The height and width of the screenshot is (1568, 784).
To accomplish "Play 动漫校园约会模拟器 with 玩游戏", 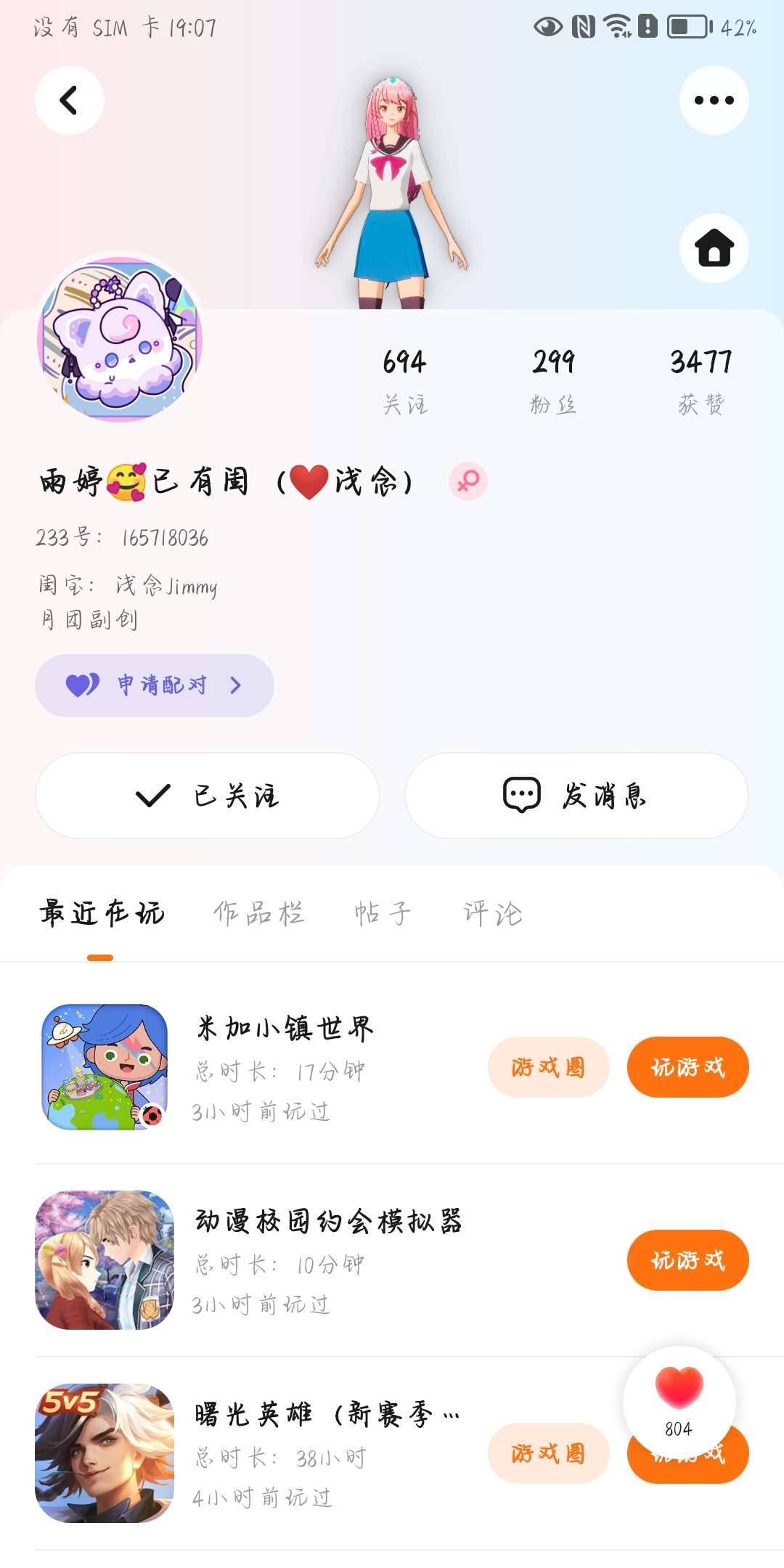I will tap(687, 1260).
